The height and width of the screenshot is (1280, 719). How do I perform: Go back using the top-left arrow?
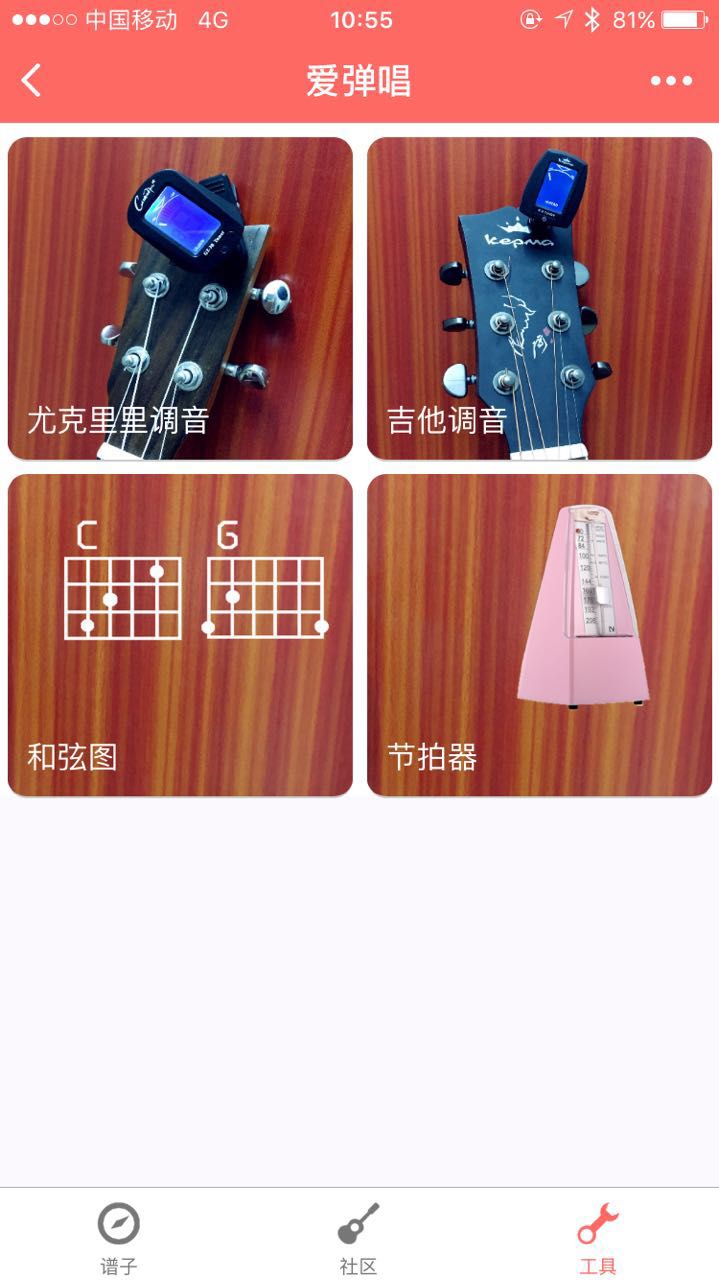click(32, 81)
